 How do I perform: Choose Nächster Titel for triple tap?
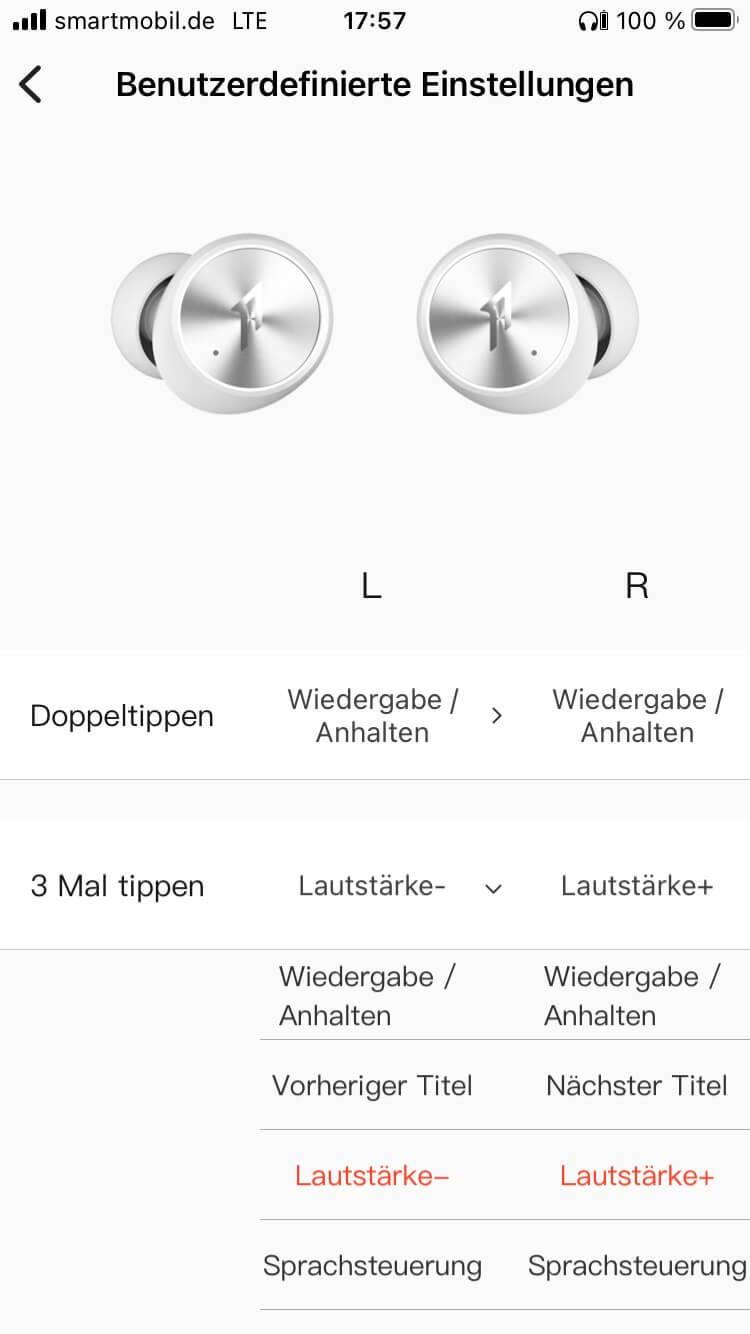pyautogui.click(x=637, y=1086)
